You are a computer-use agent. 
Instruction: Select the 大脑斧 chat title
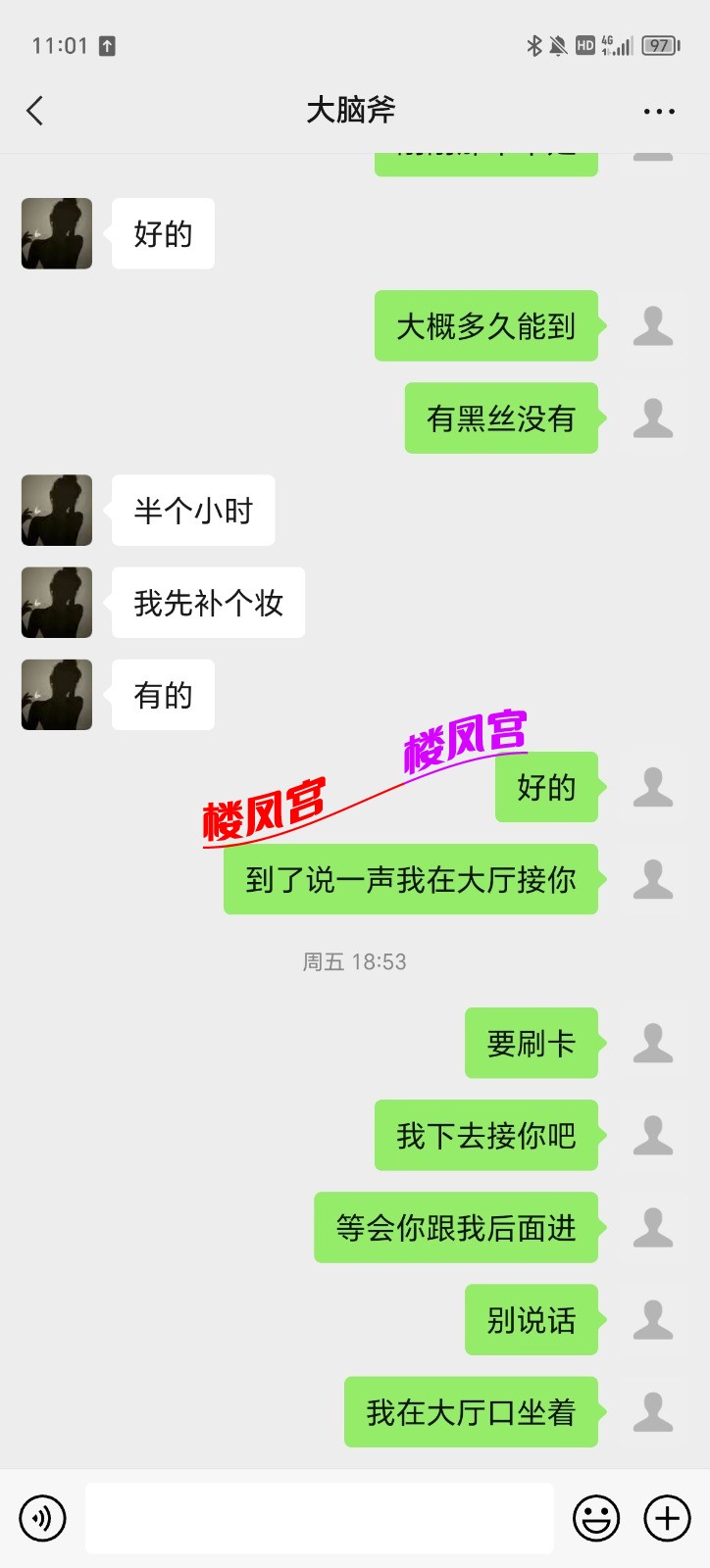(355, 111)
